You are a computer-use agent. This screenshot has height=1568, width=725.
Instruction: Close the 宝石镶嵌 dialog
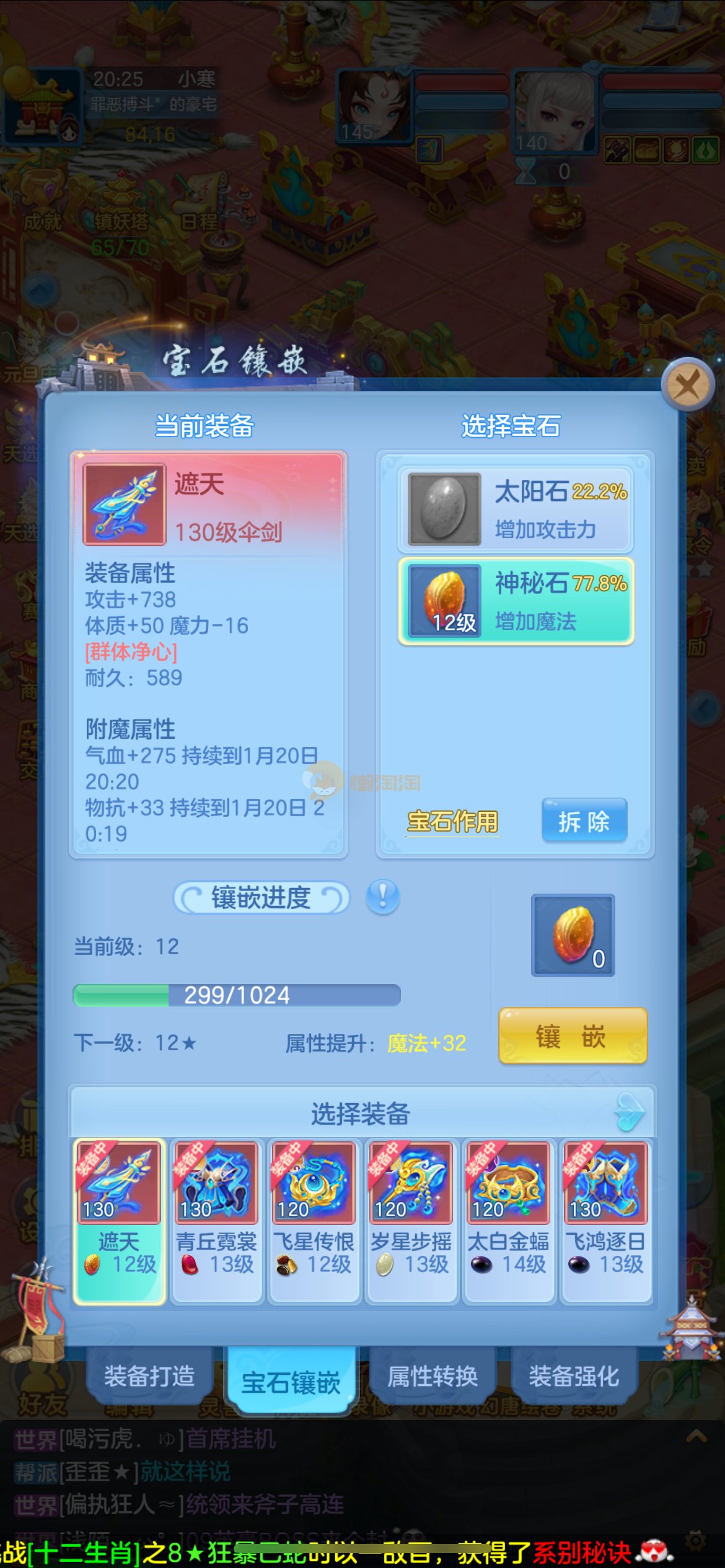[688, 385]
